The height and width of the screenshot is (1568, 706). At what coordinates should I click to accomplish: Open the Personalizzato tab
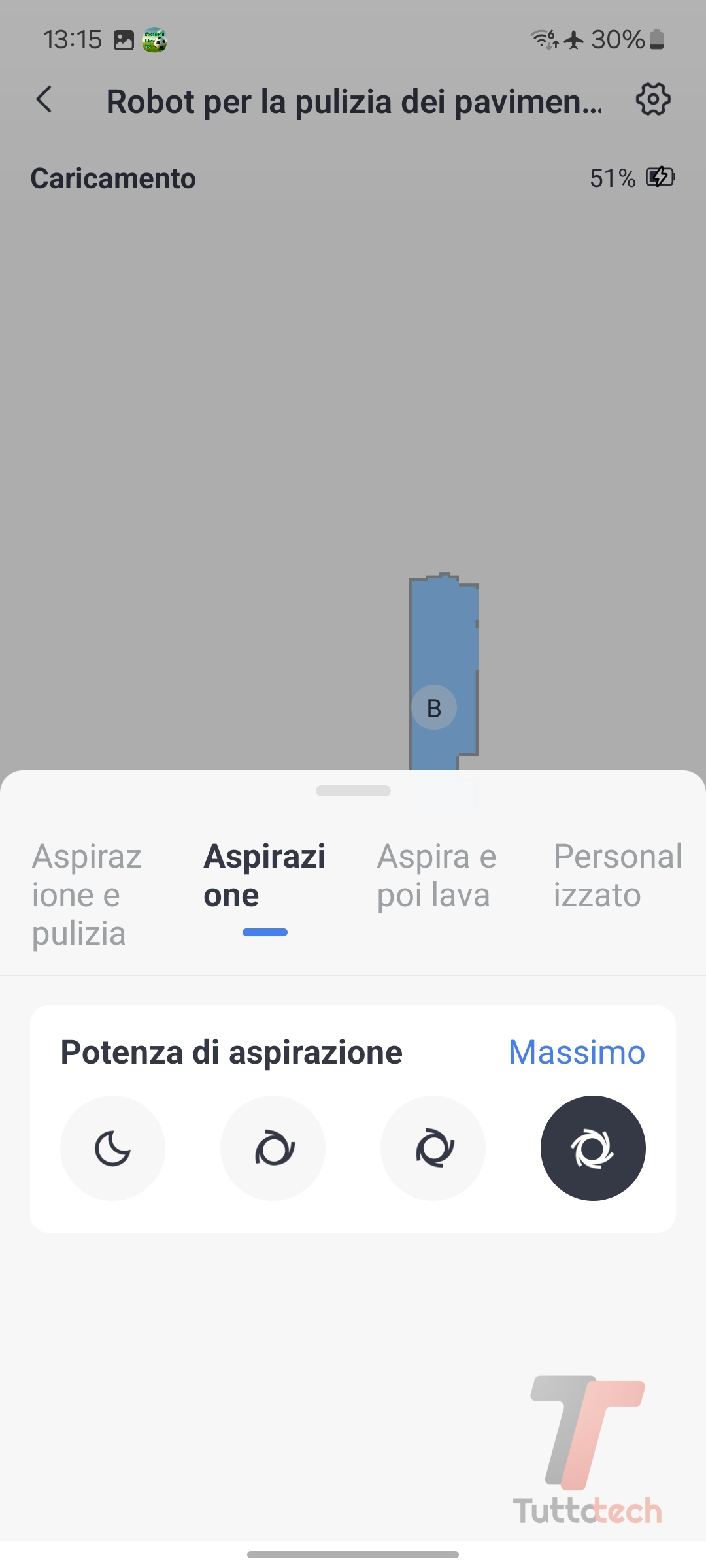pos(617,876)
